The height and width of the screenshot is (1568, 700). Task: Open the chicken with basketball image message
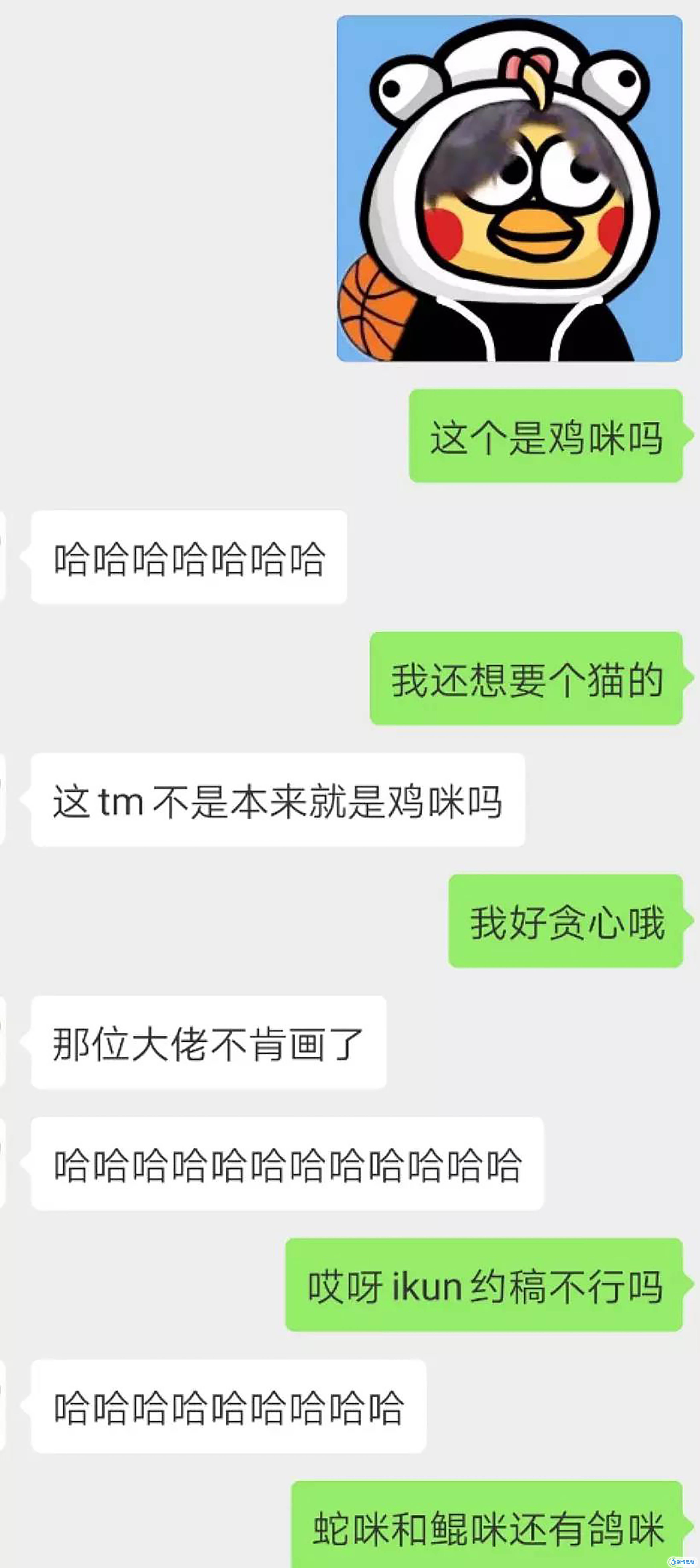click(x=509, y=189)
